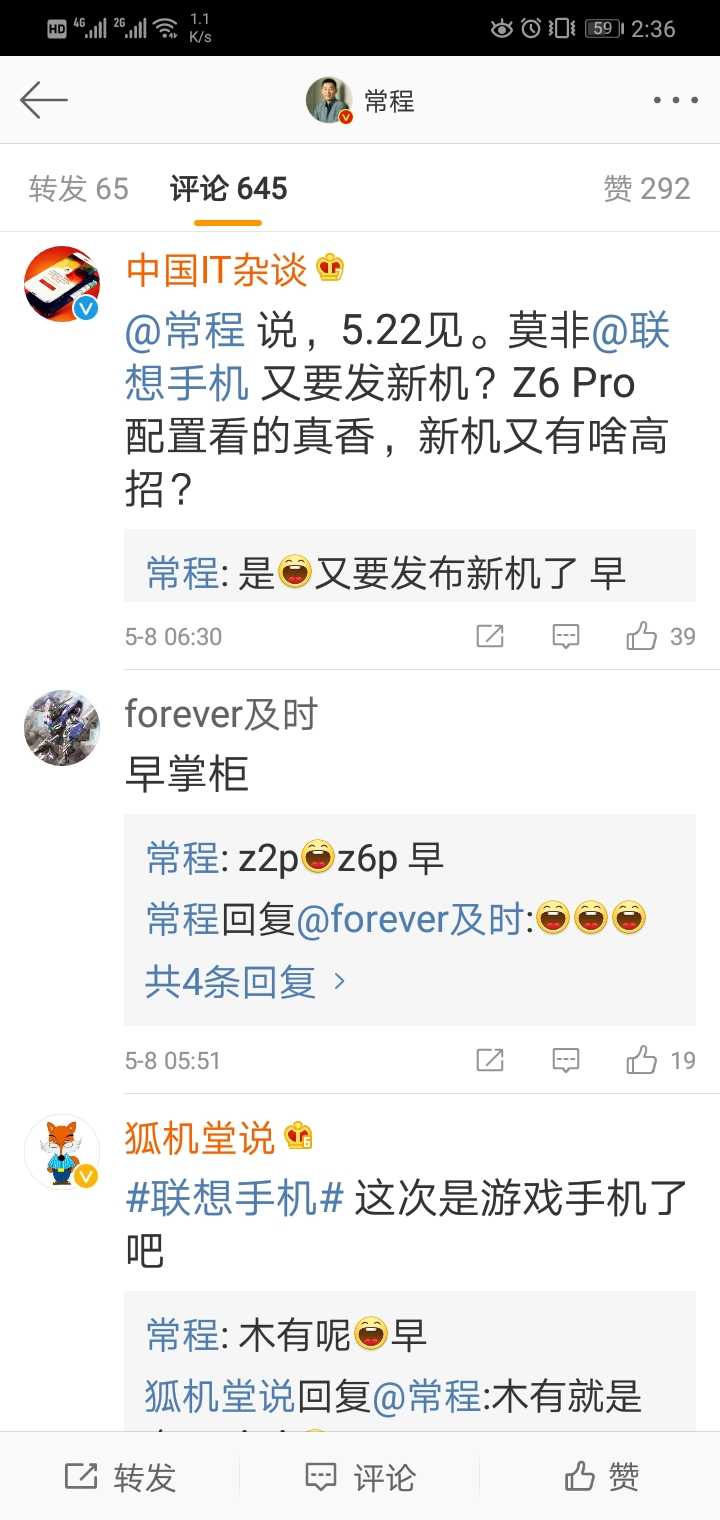Viewport: 720px width, 1520px height.
Task: Repost forever及时's comment
Action: coord(490,1060)
